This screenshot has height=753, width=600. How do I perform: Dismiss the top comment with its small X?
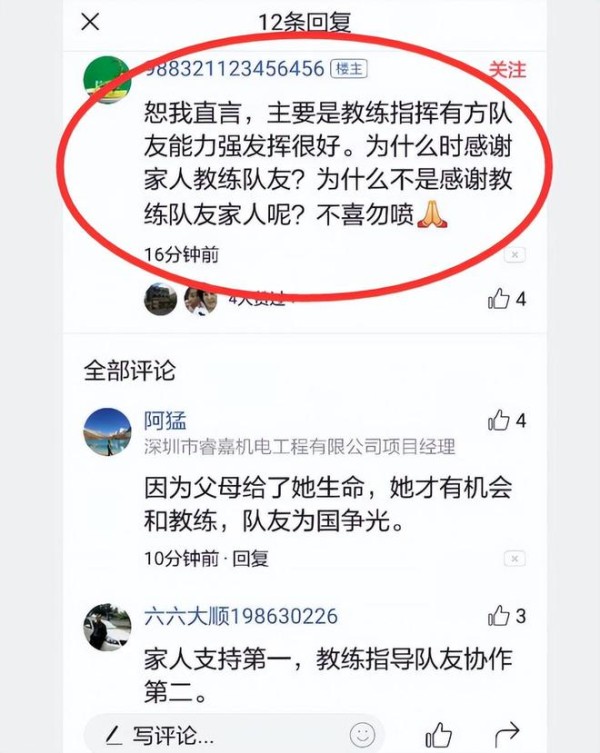click(514, 255)
